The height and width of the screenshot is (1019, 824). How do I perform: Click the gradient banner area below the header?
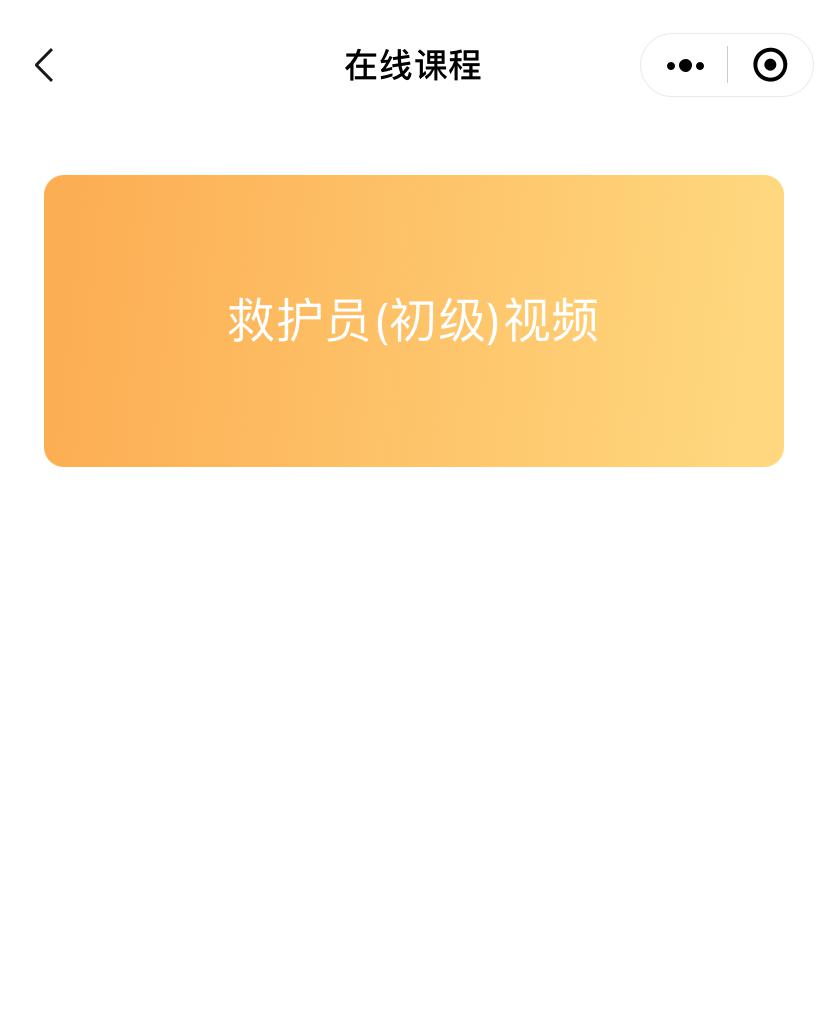click(x=413, y=321)
